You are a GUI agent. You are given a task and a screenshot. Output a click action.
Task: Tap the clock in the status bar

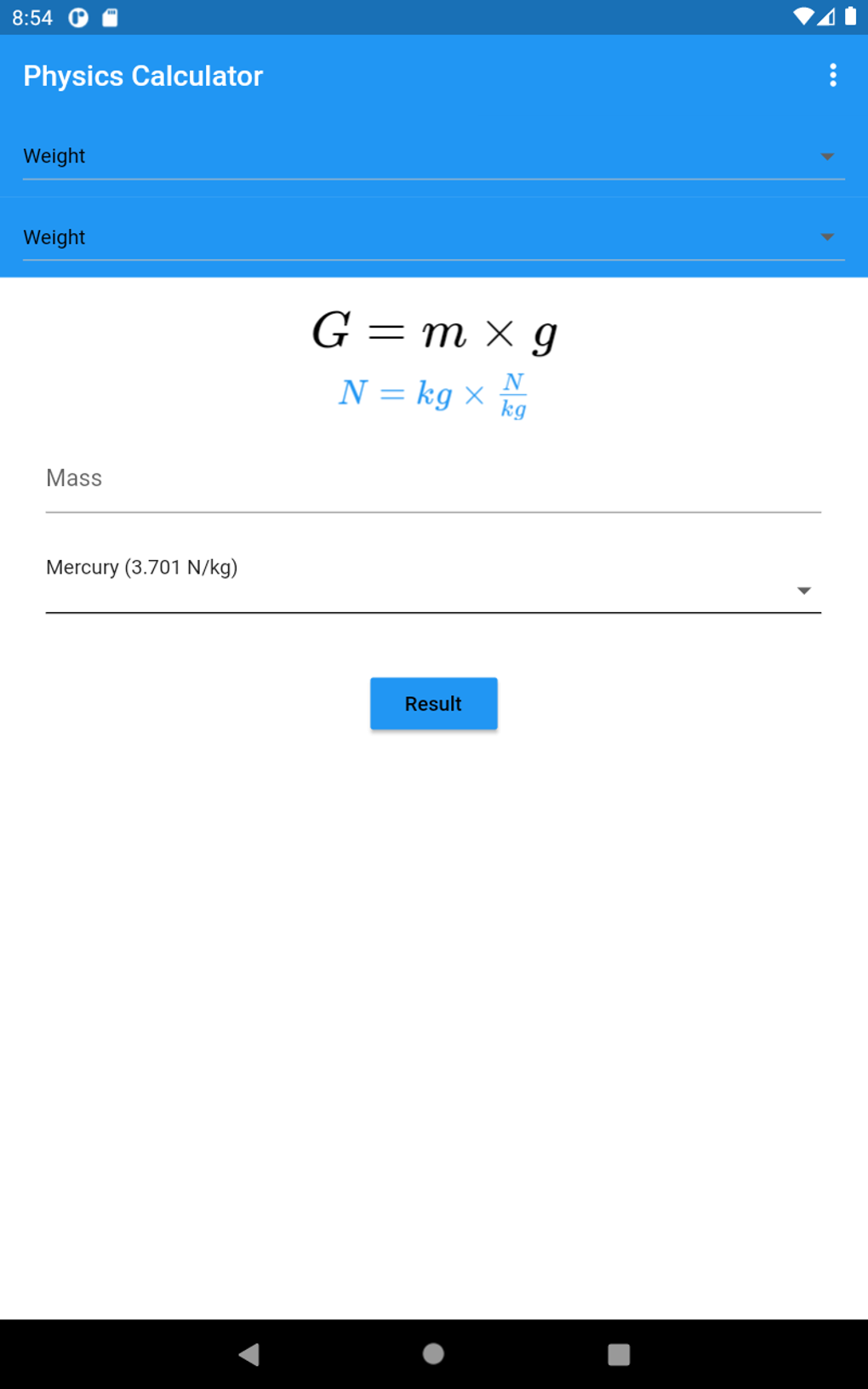(32, 17)
